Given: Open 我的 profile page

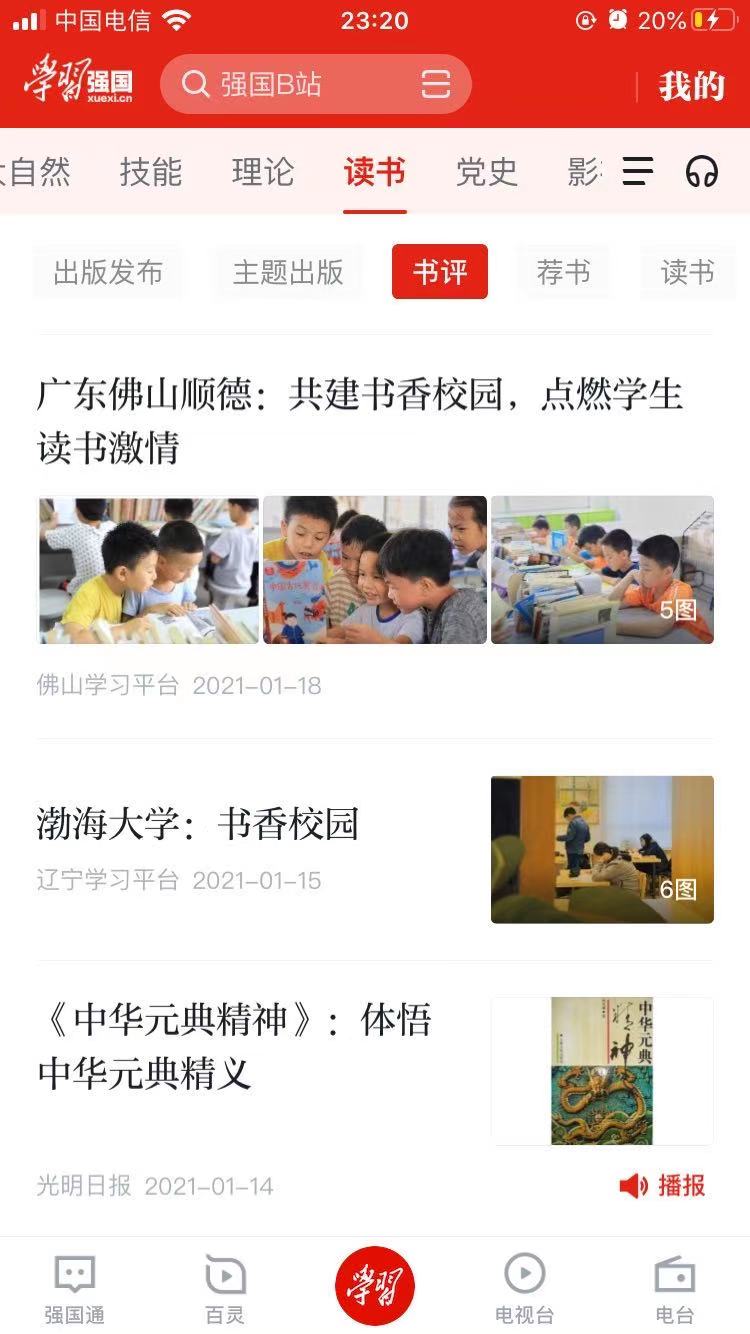Looking at the screenshot, I should click(x=691, y=86).
